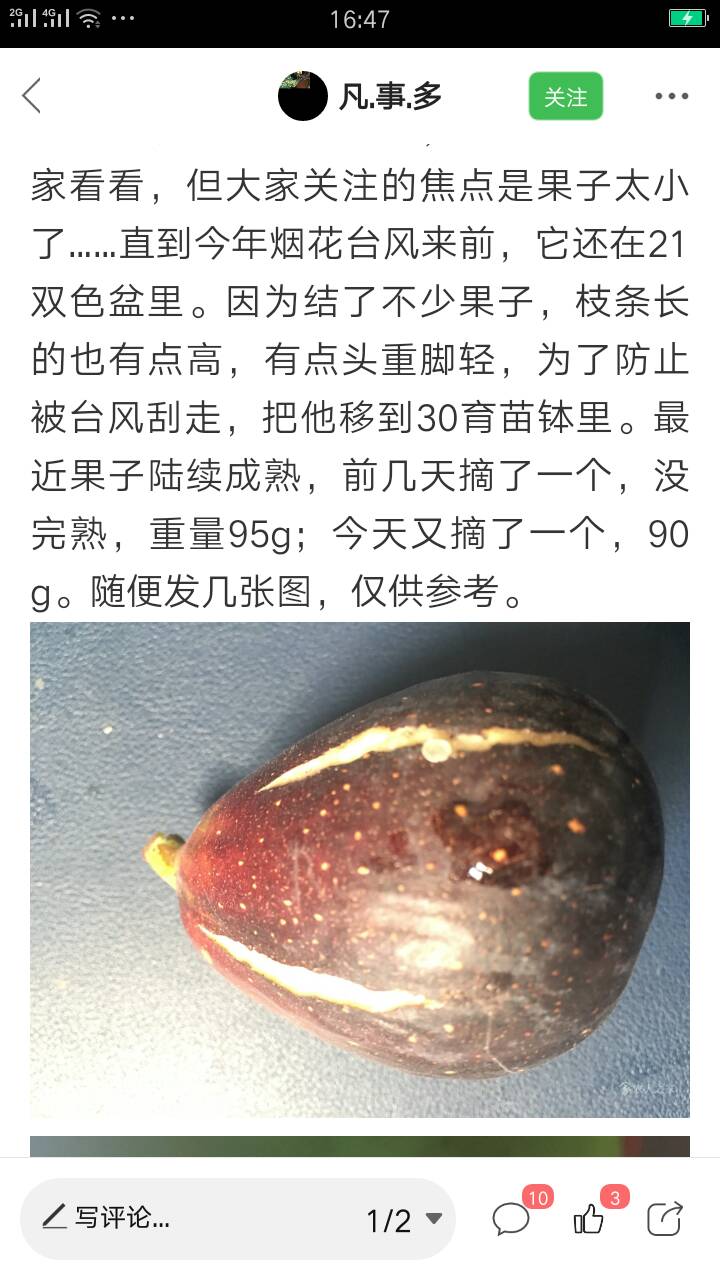Open the profile of 凡.事.多
The height and width of the screenshot is (1280, 720).
point(360,96)
